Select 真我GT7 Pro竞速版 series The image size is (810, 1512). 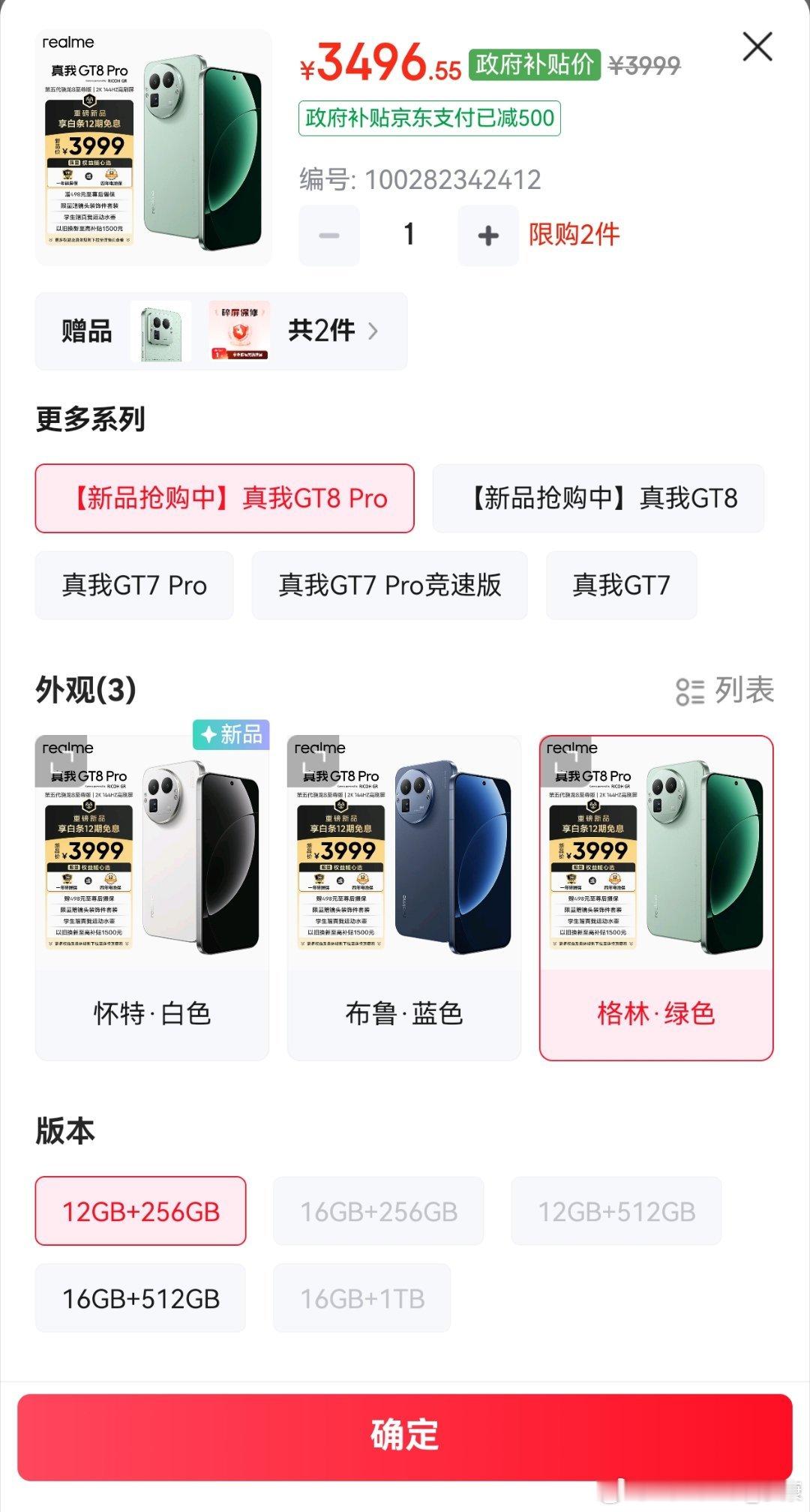tap(388, 586)
